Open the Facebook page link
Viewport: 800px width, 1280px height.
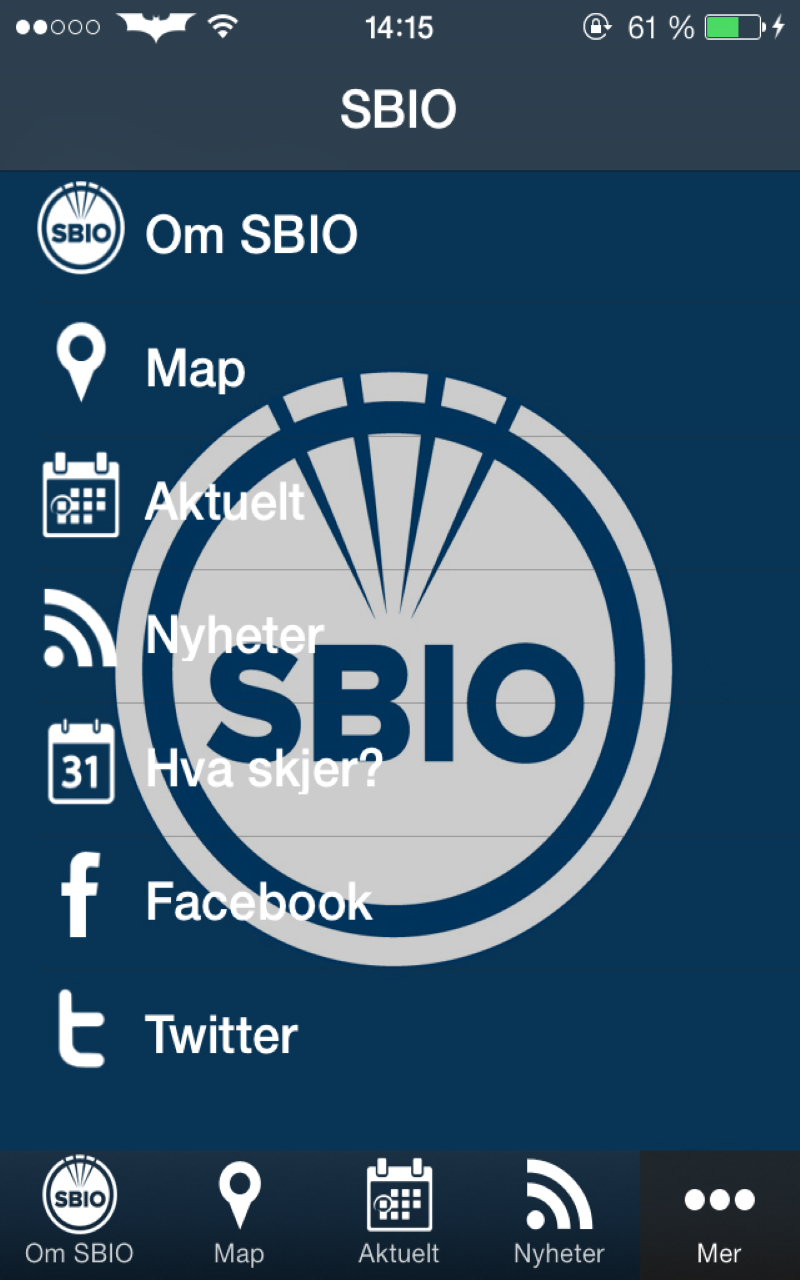click(x=258, y=900)
